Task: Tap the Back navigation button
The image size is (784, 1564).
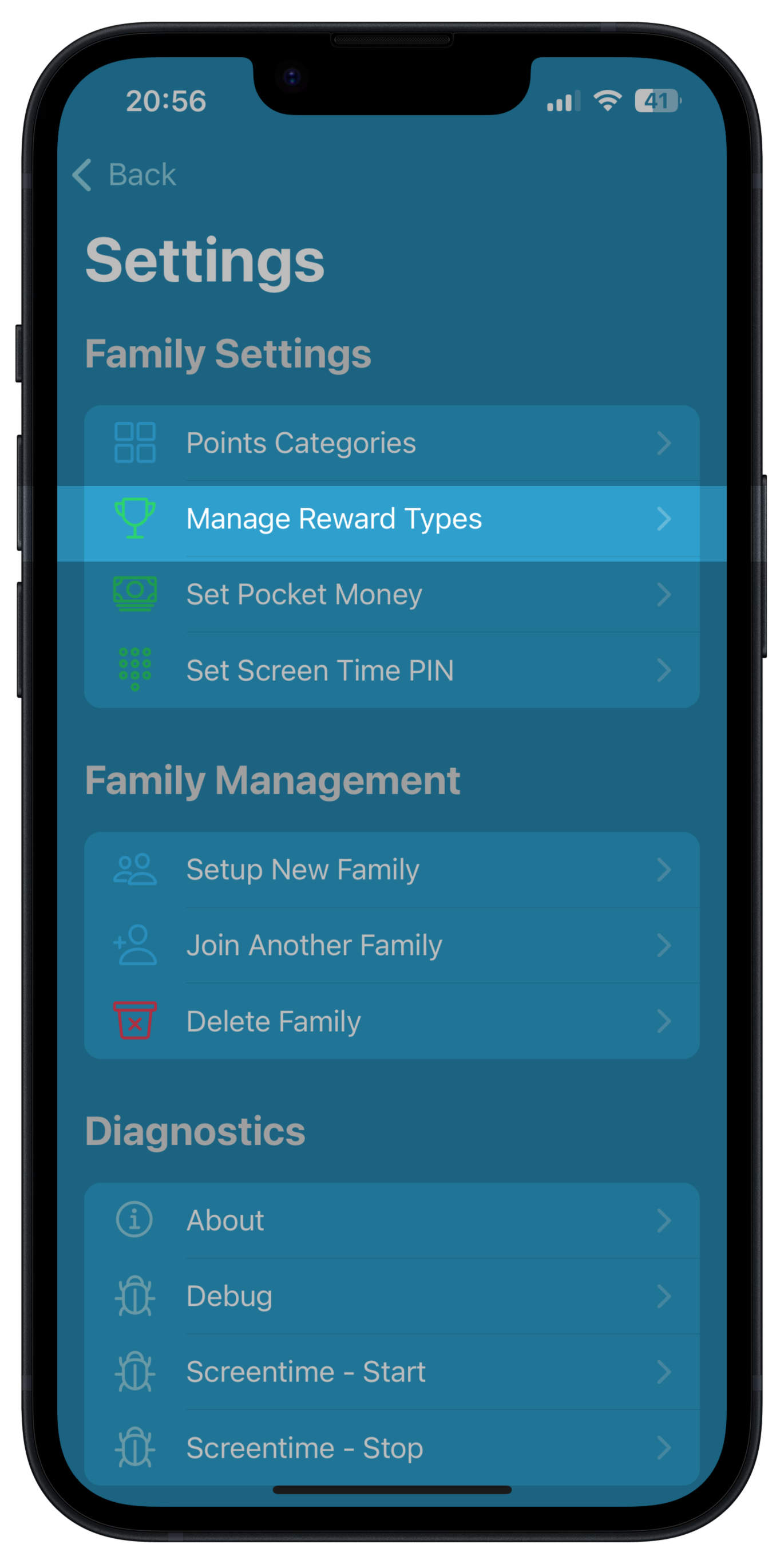Action: pos(124,176)
